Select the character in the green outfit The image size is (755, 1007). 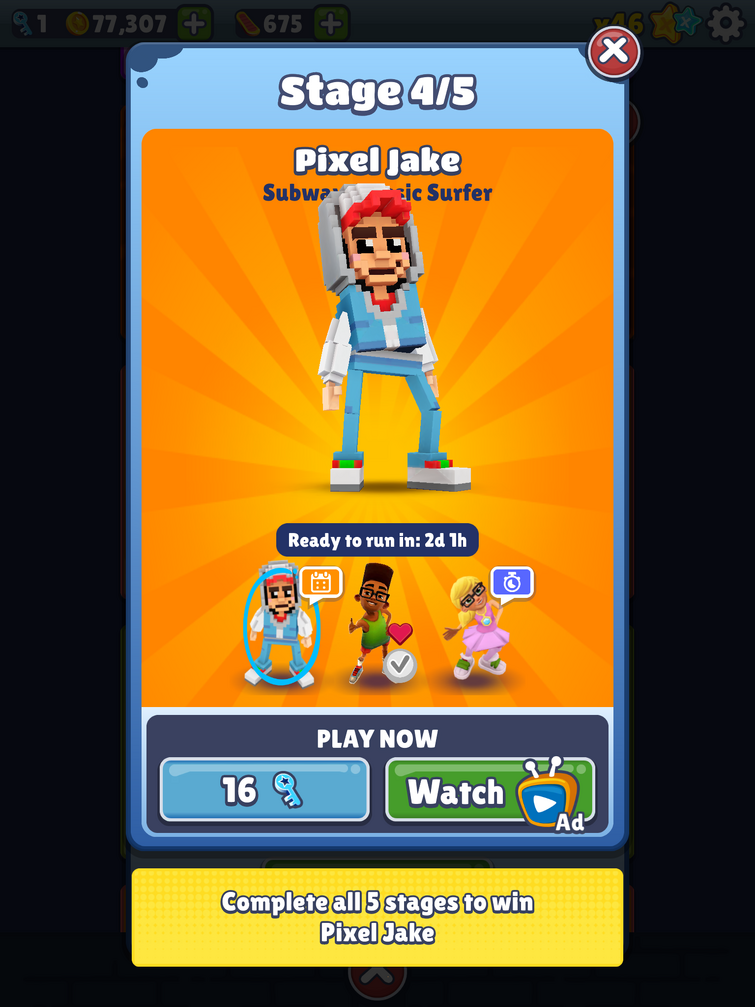pyautogui.click(x=373, y=624)
